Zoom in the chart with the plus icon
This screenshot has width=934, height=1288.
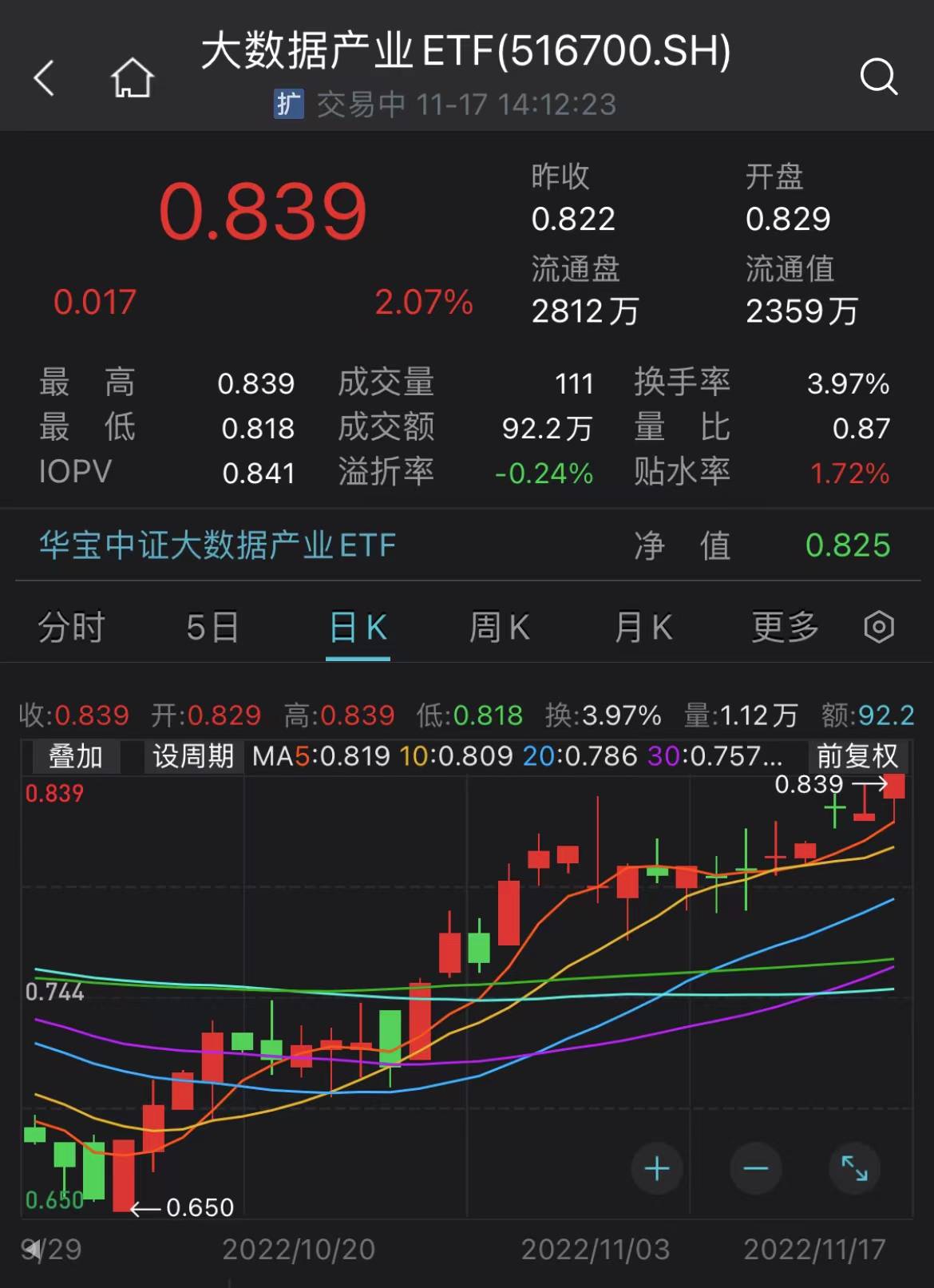coord(656,1168)
